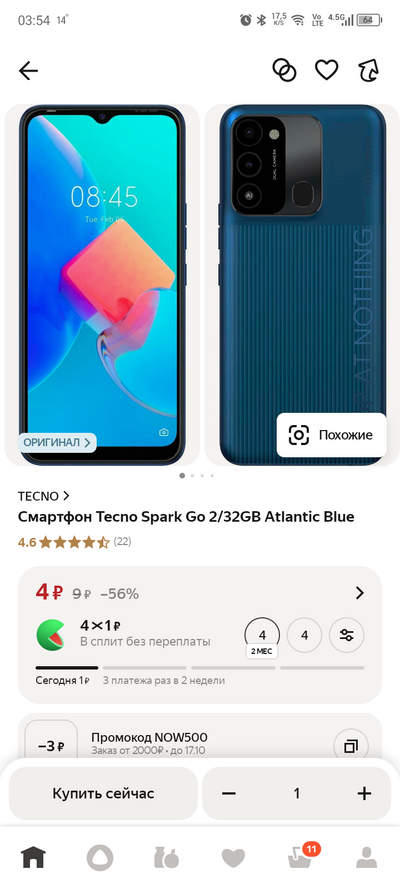This screenshot has width=400, height=889.
Task: Decrease quantity with the minus button
Action: pyautogui.click(x=229, y=793)
